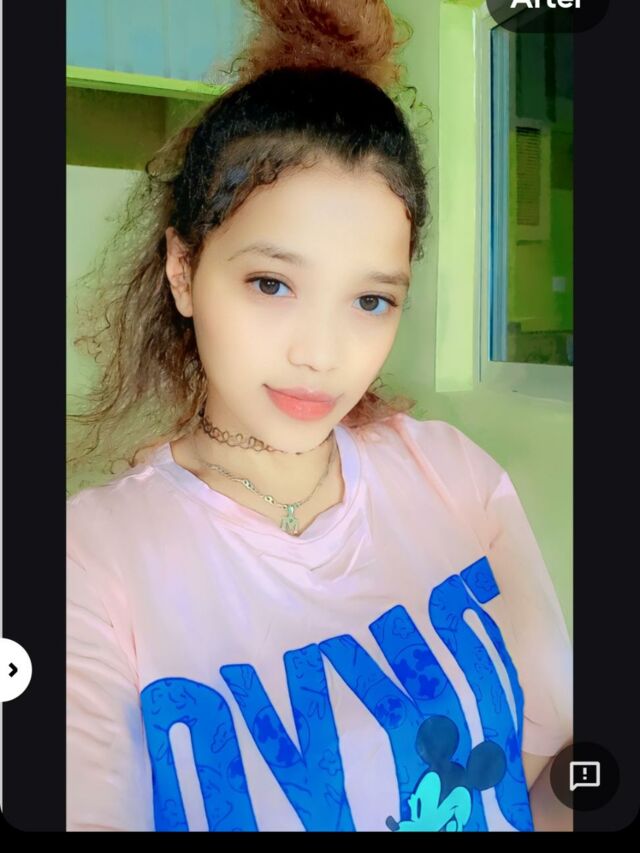Open the report feedback icon
Image resolution: width=640 pixels, height=853 pixels.
click(584, 775)
